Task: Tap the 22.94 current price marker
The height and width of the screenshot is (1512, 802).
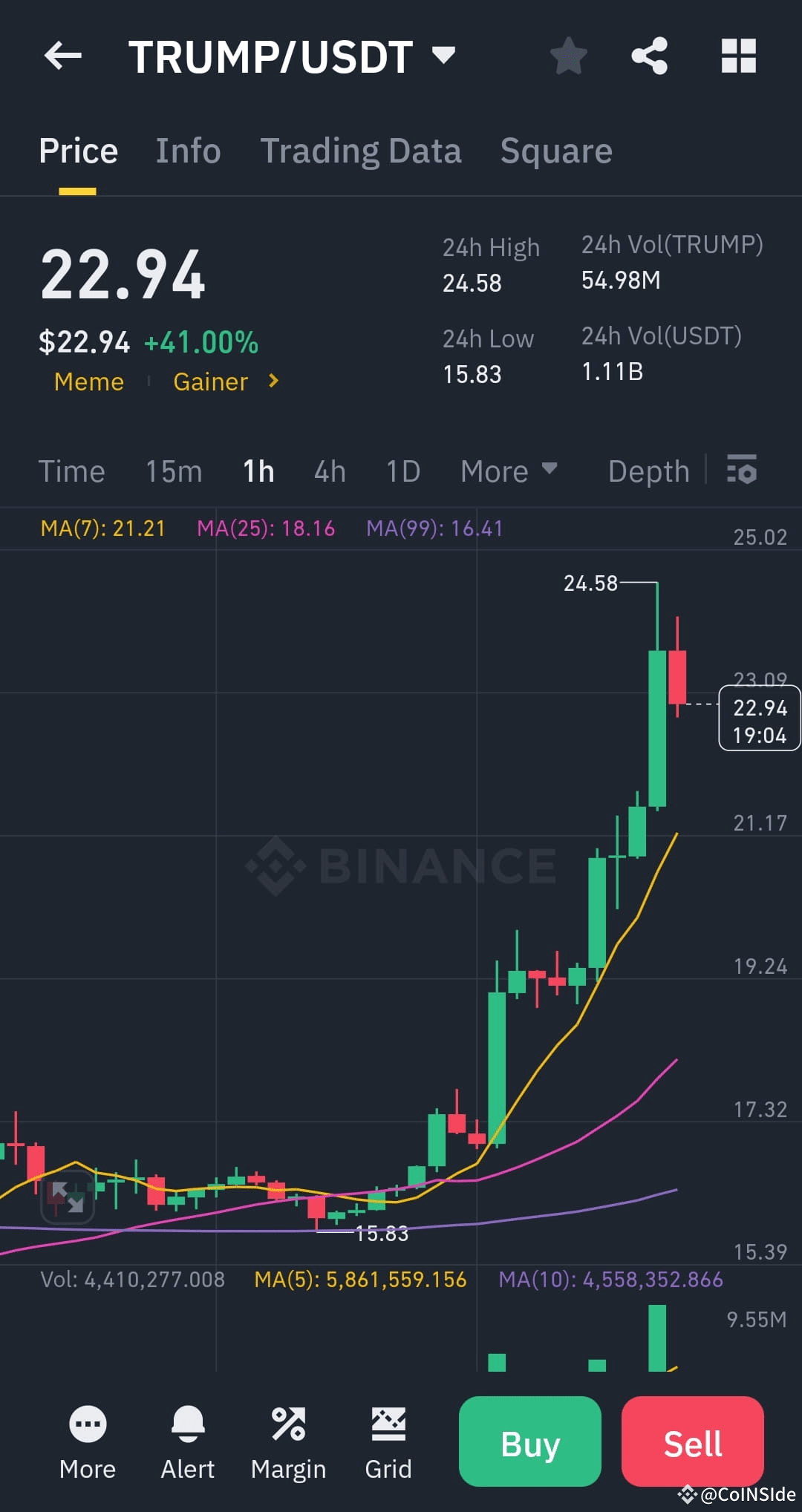Action: point(760,718)
